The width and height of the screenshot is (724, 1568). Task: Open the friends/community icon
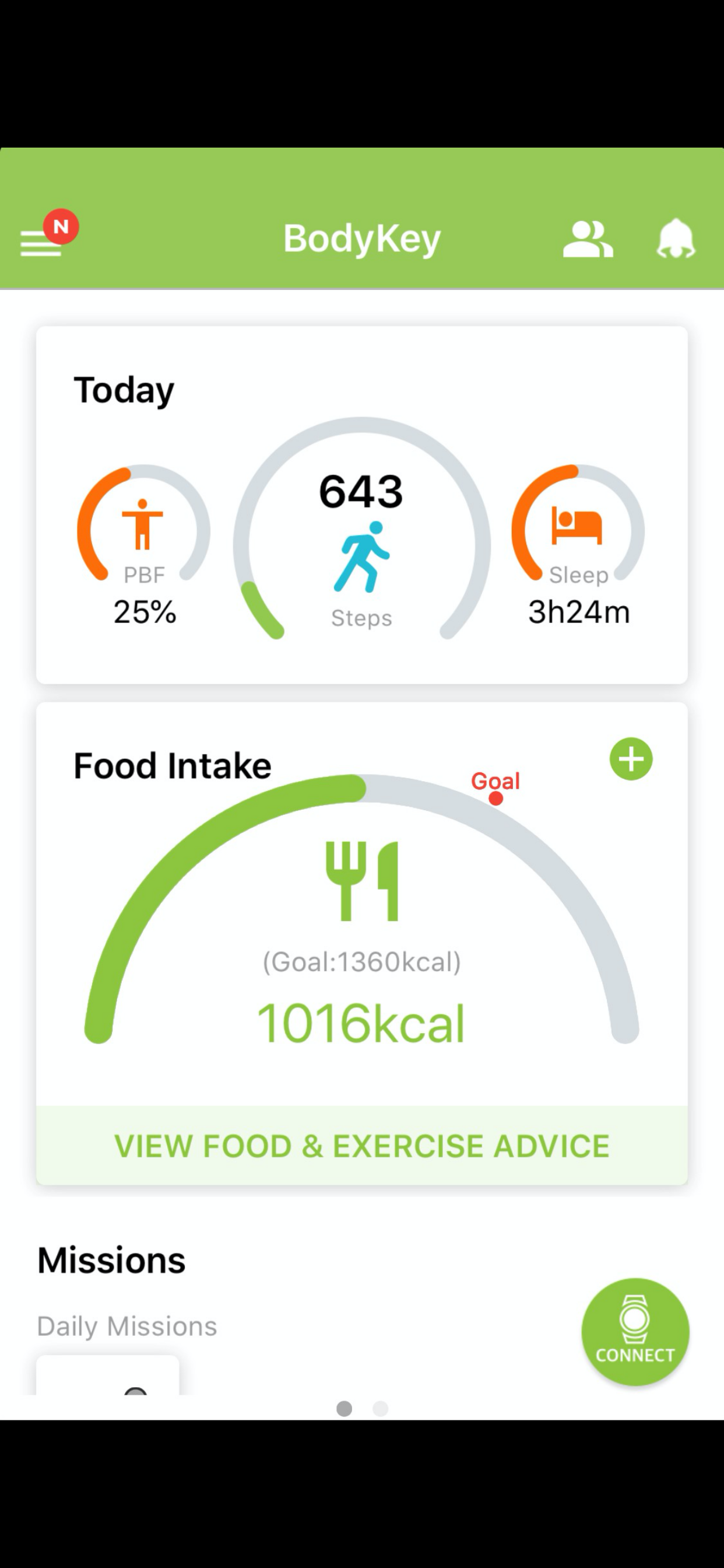pyautogui.click(x=589, y=239)
